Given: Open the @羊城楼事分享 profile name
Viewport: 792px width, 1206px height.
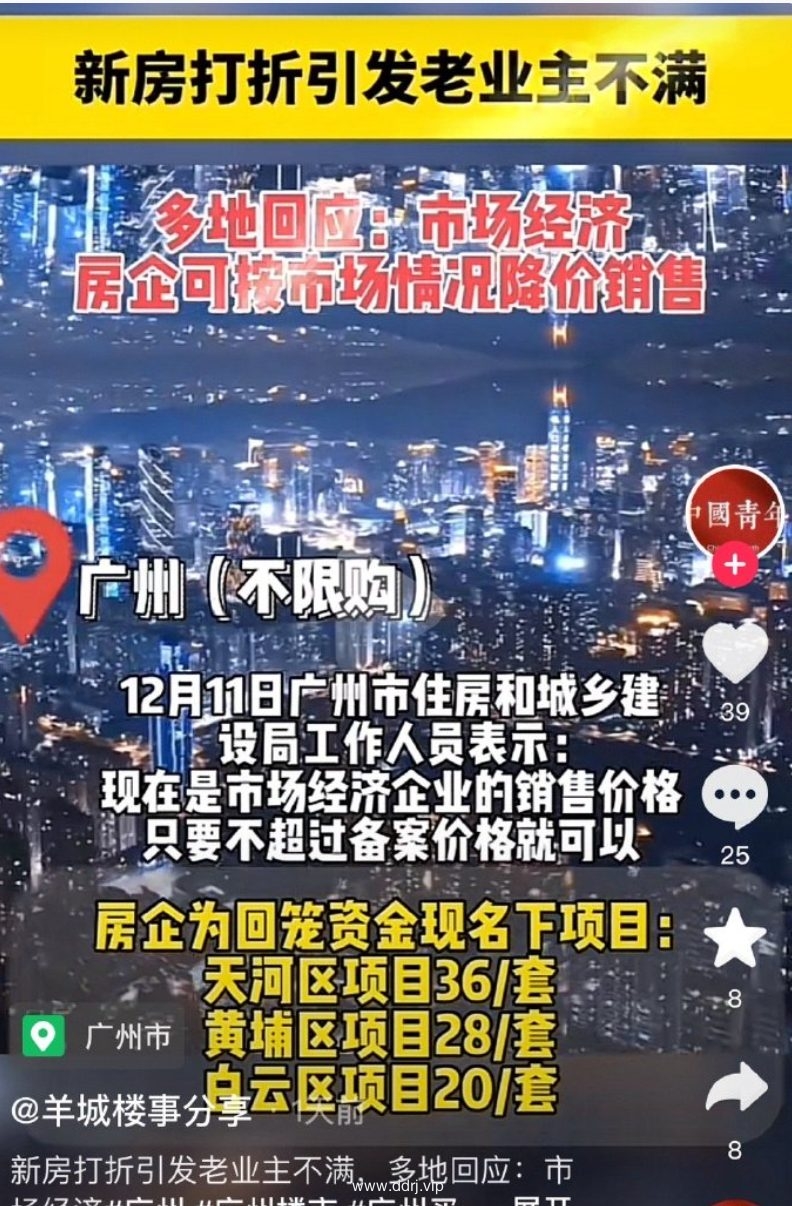Looking at the screenshot, I should [132, 1110].
